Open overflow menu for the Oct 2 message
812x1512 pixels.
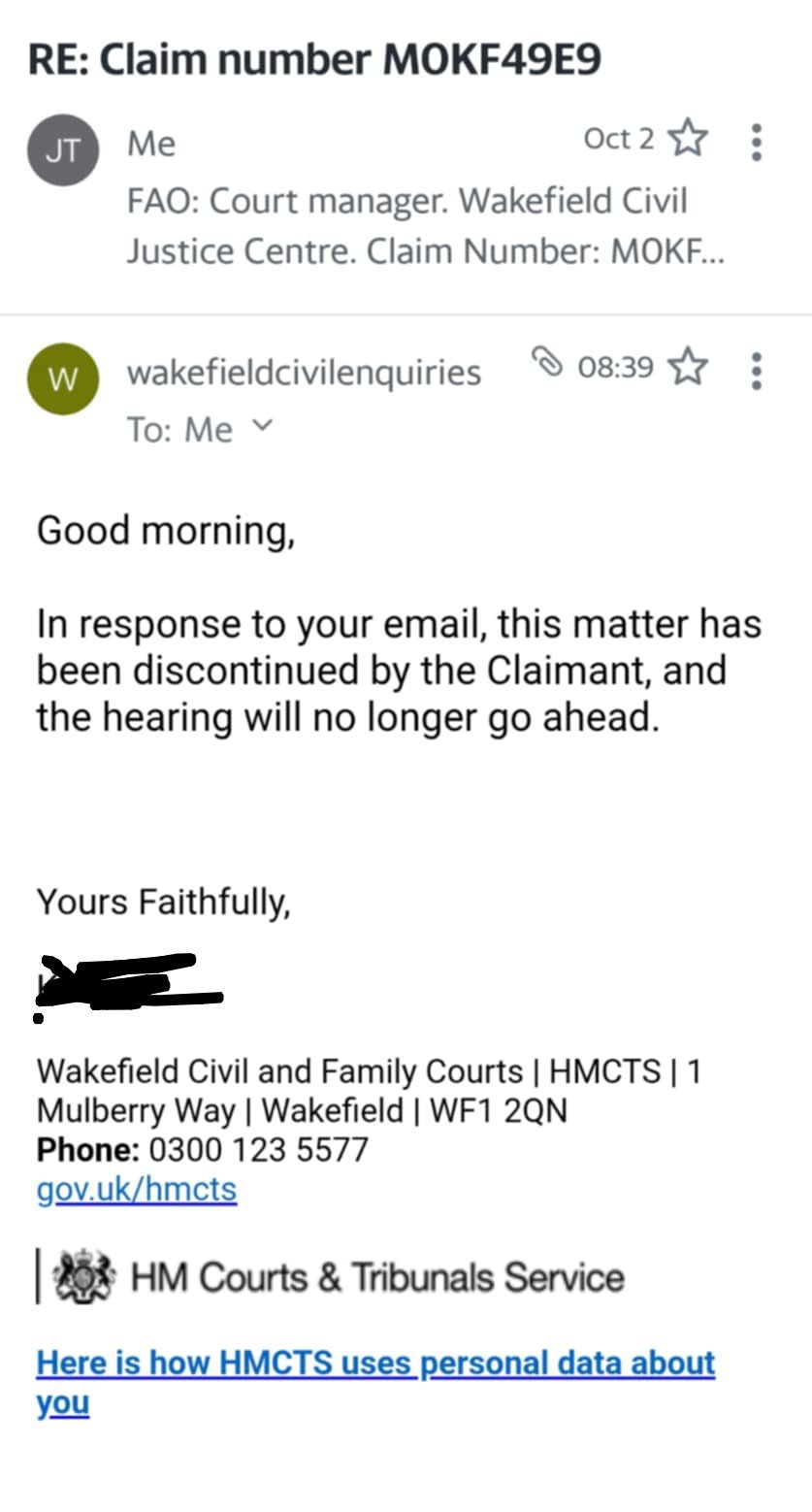coord(757,143)
